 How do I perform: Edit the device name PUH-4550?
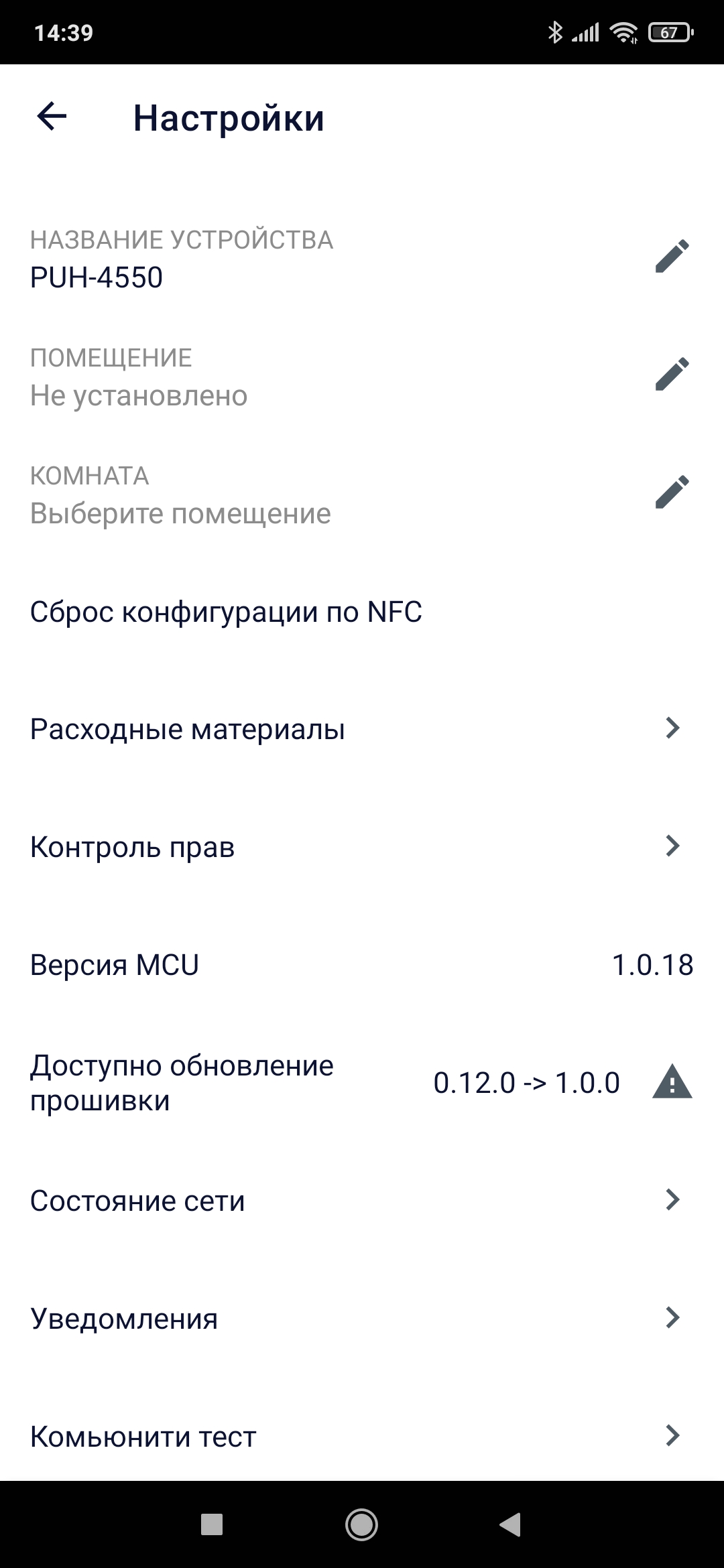[672, 257]
